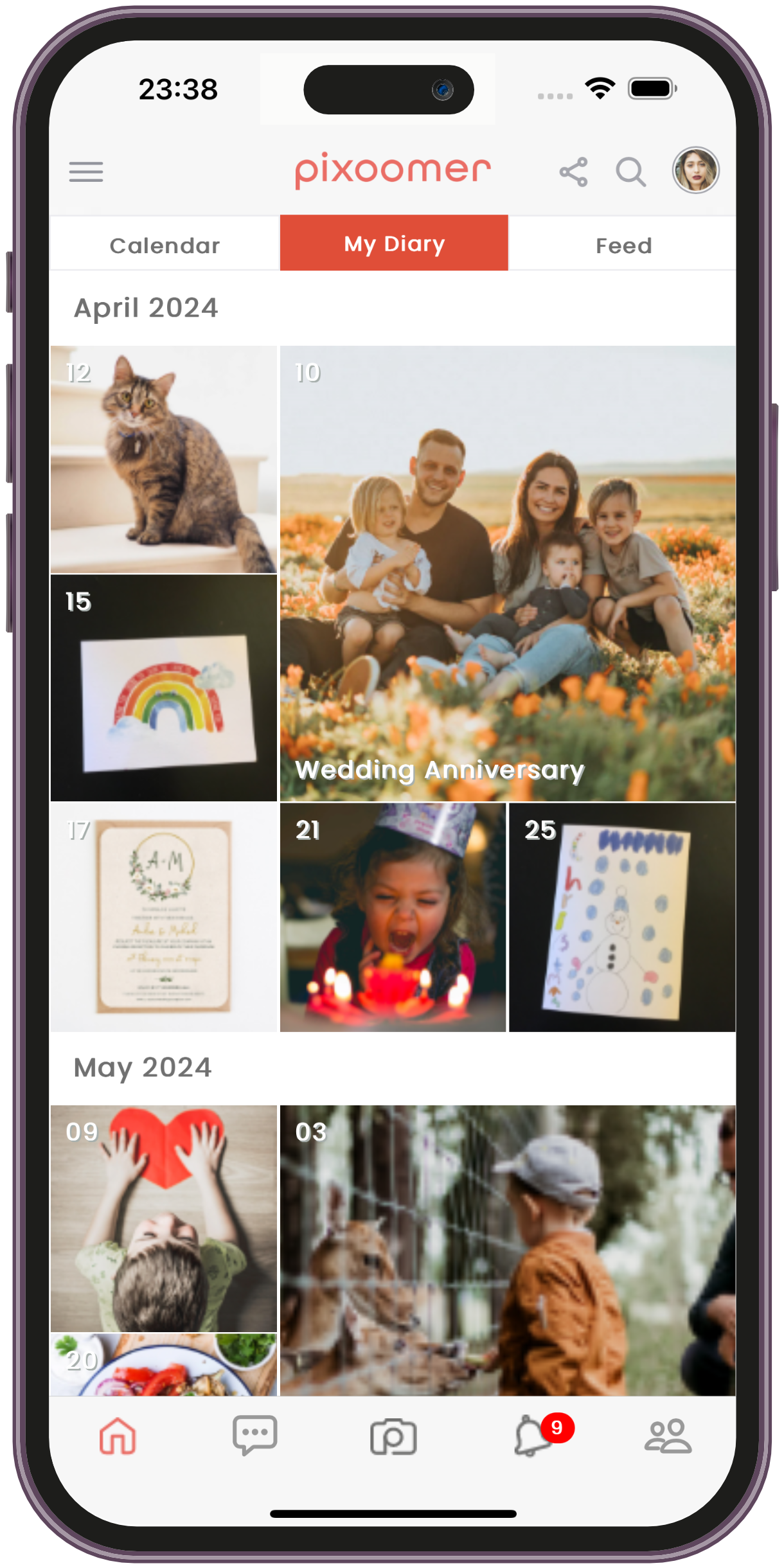Open the May 09 paper heart photo
This screenshot has height=1568, width=784.
point(164,1218)
